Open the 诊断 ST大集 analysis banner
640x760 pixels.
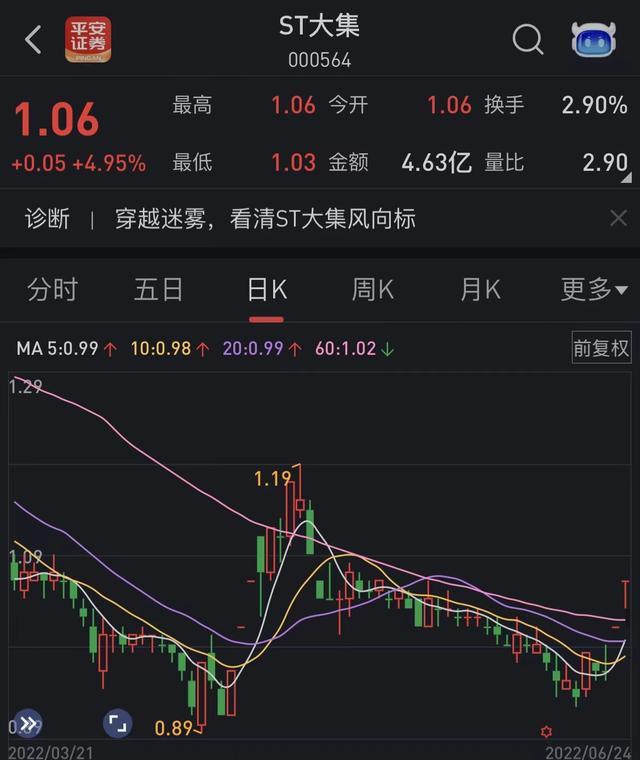[x=265, y=219]
